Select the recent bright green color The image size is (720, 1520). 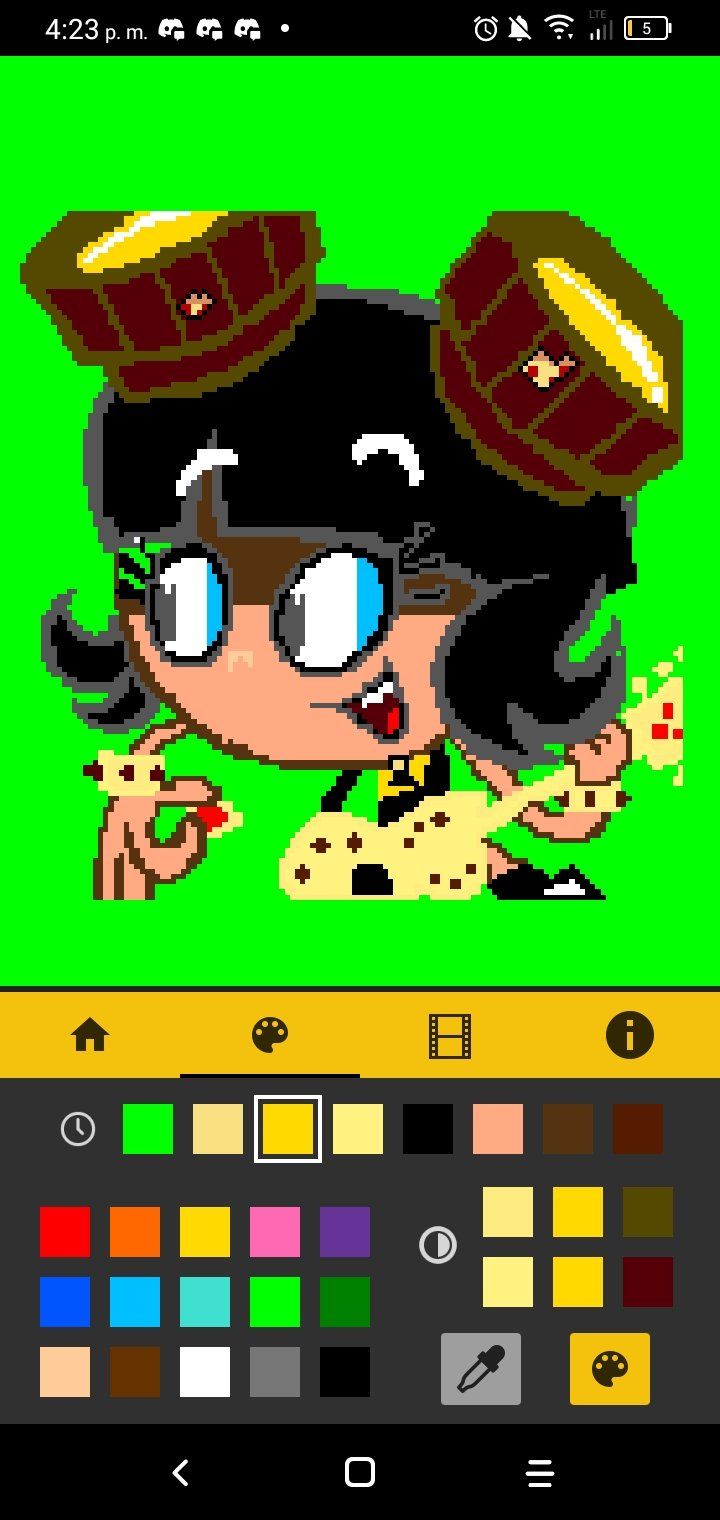coord(148,1129)
